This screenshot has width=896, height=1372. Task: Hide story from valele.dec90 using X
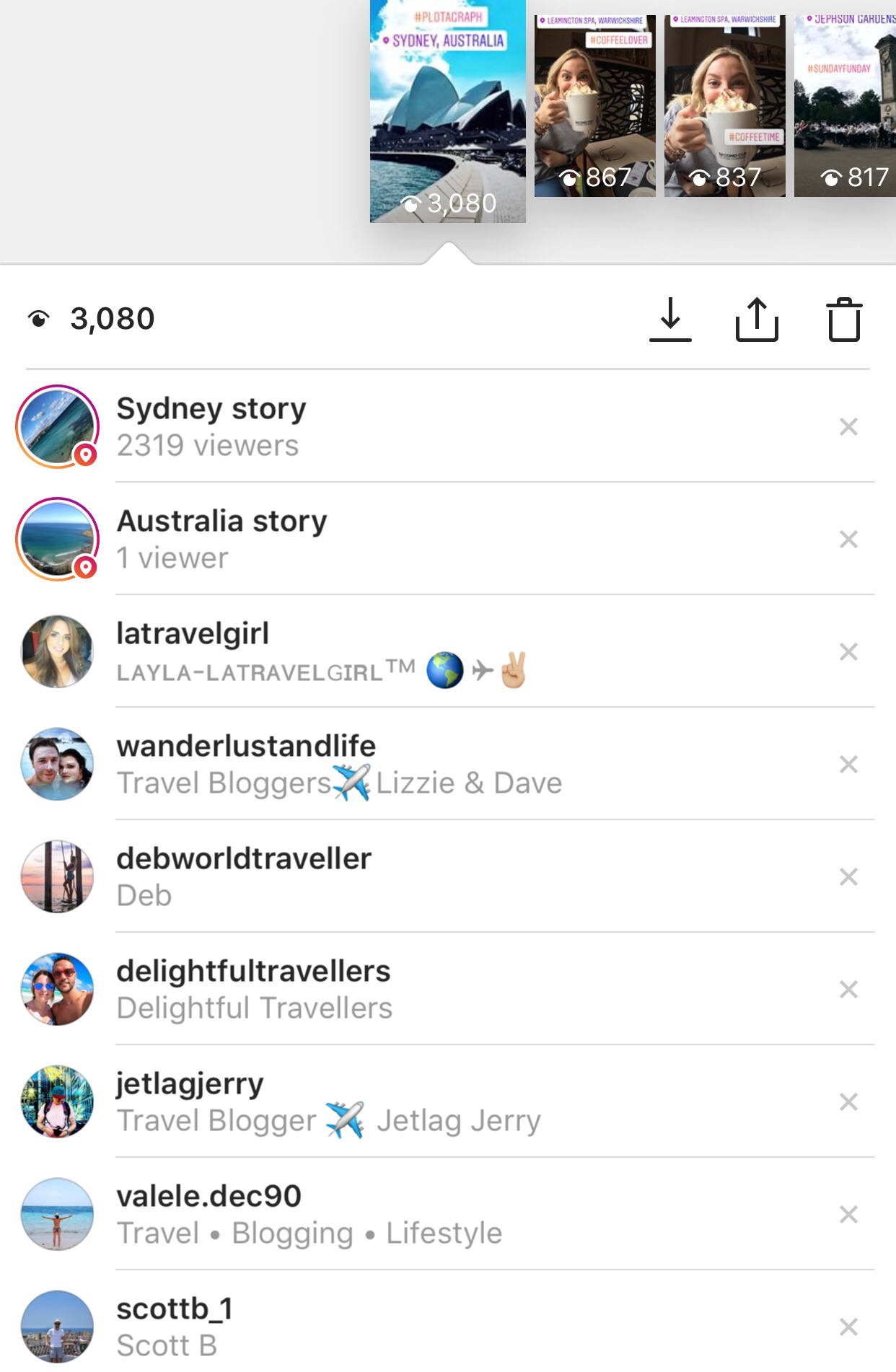tap(848, 1215)
